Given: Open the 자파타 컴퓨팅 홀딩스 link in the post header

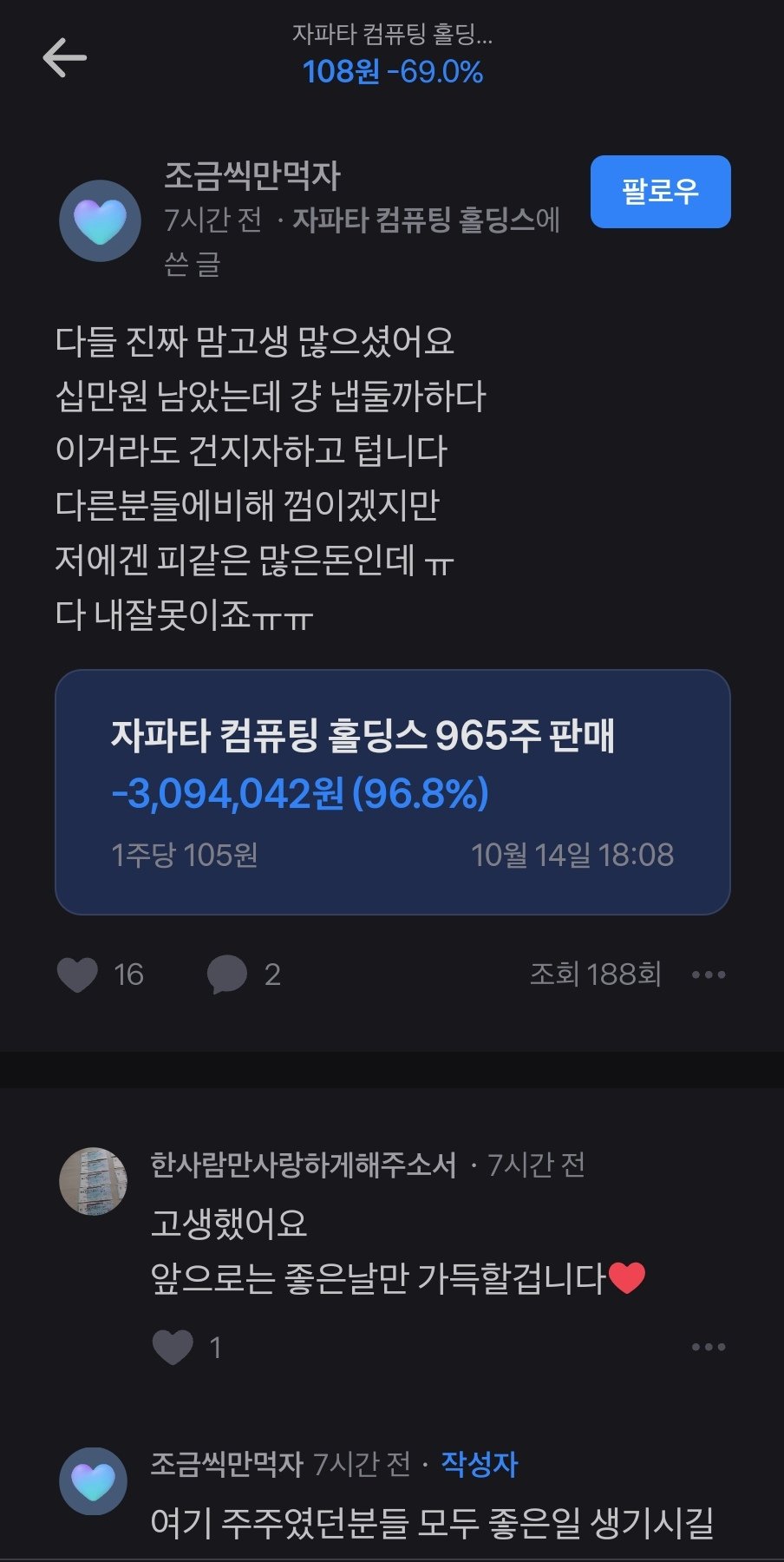Looking at the screenshot, I should click(414, 220).
